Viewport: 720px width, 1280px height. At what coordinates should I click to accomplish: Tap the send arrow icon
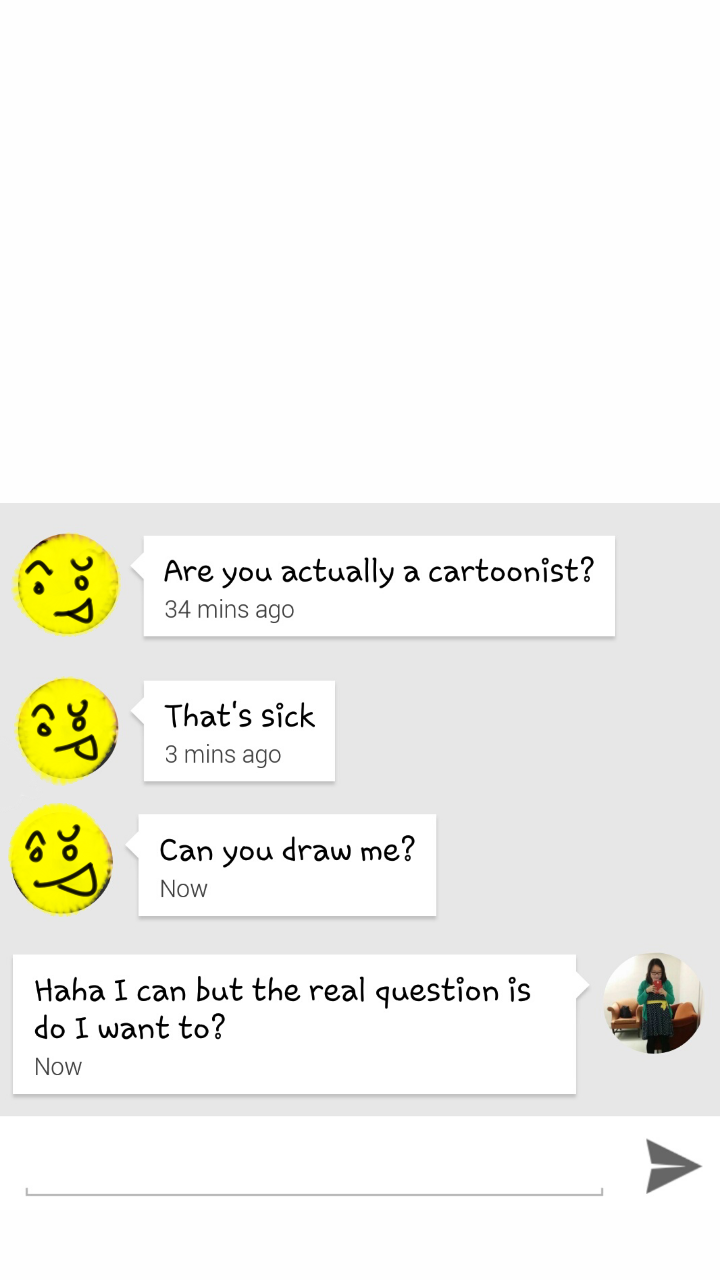pyautogui.click(x=673, y=1166)
